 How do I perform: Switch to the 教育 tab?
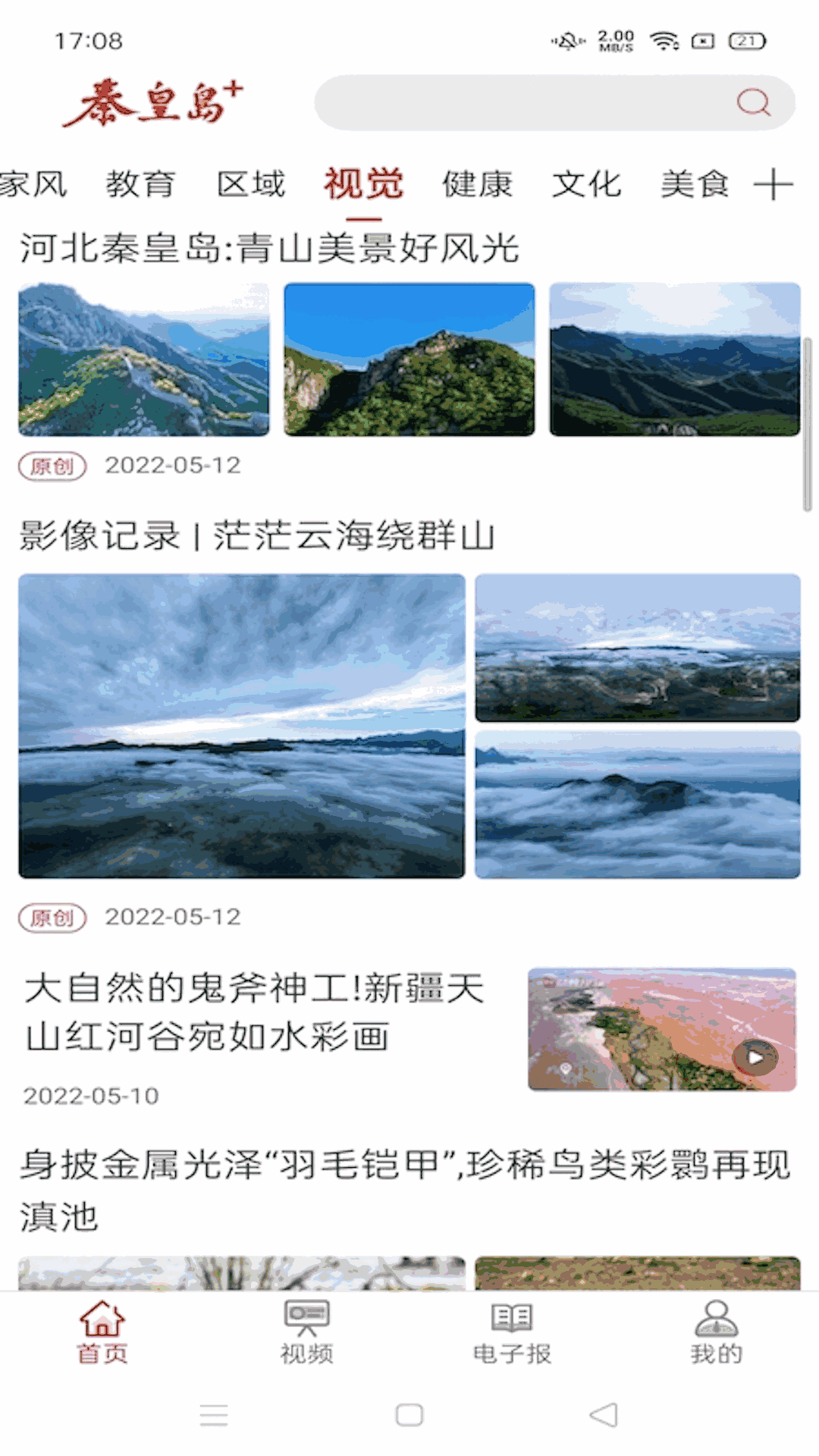tap(140, 184)
